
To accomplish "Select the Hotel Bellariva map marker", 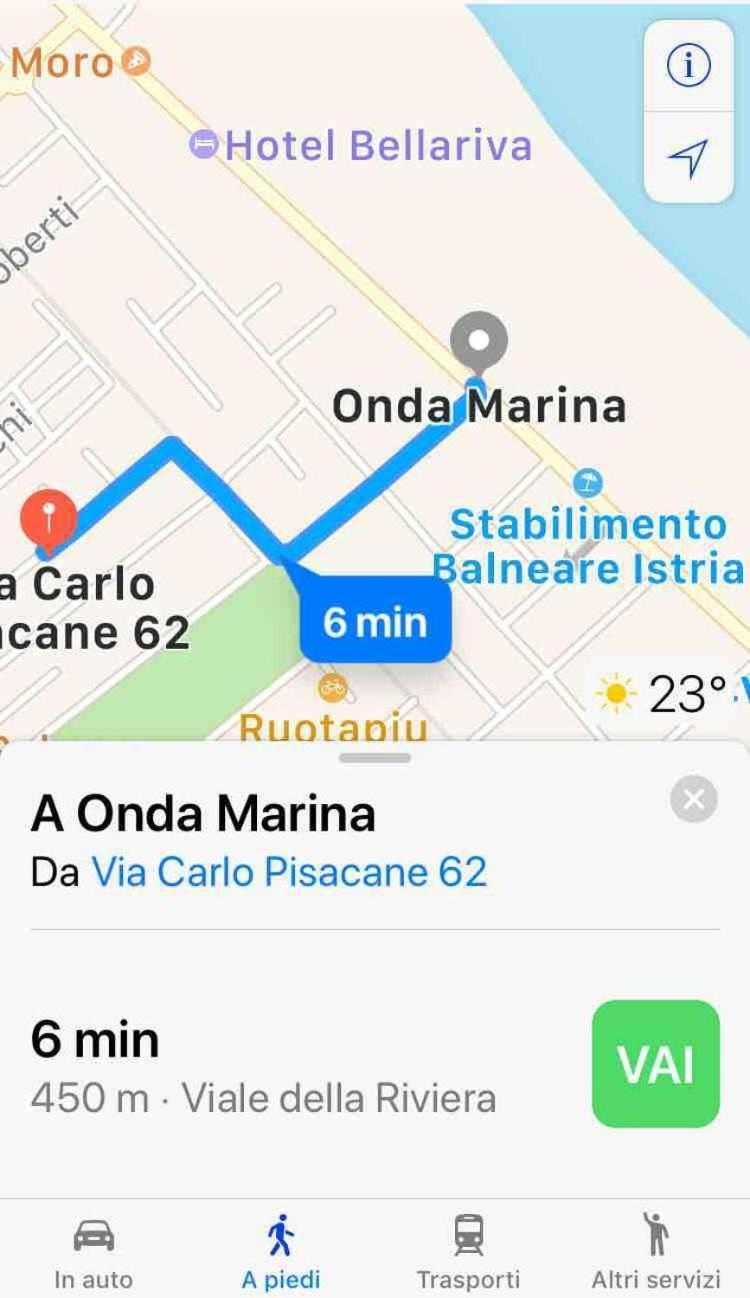I will [205, 144].
